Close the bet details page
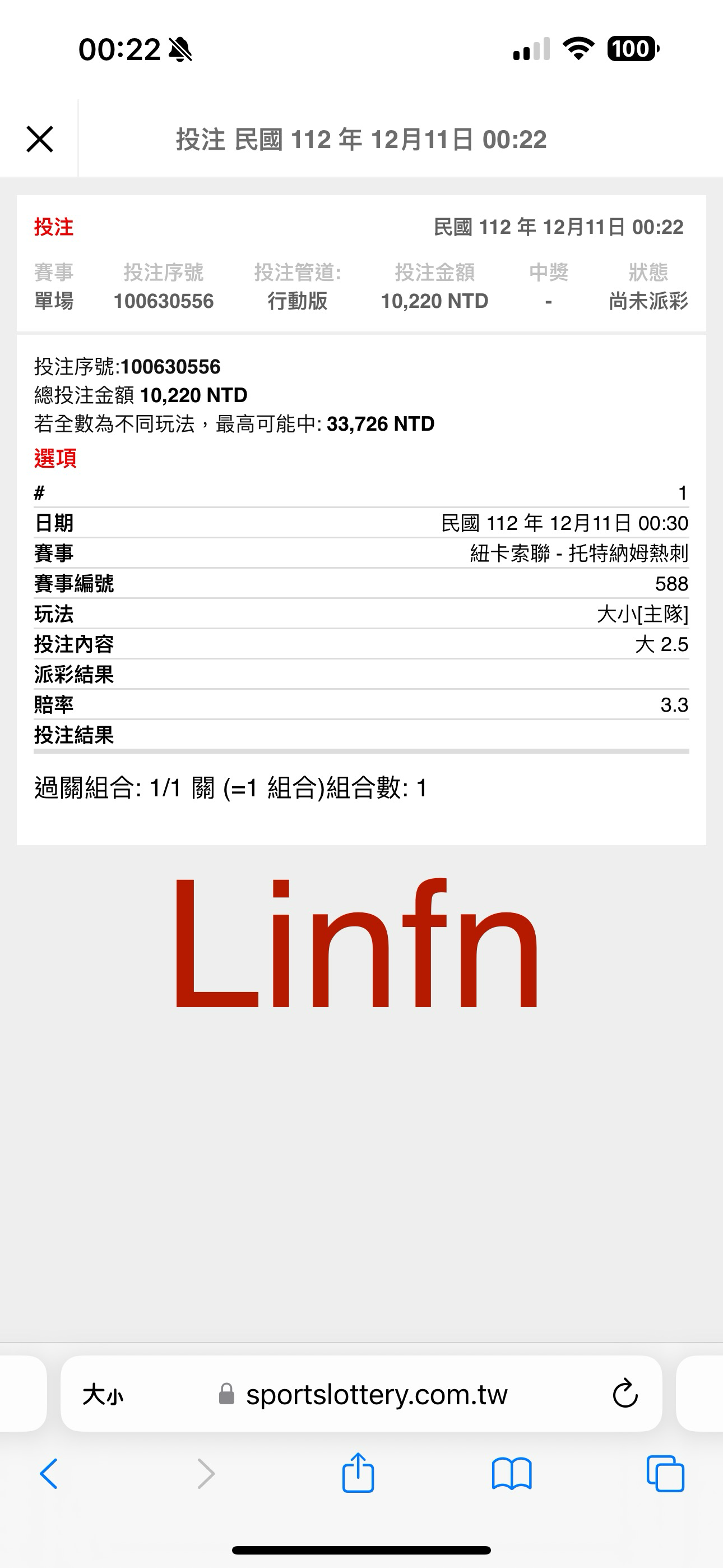Image resolution: width=723 pixels, height=1568 pixels. [40, 140]
